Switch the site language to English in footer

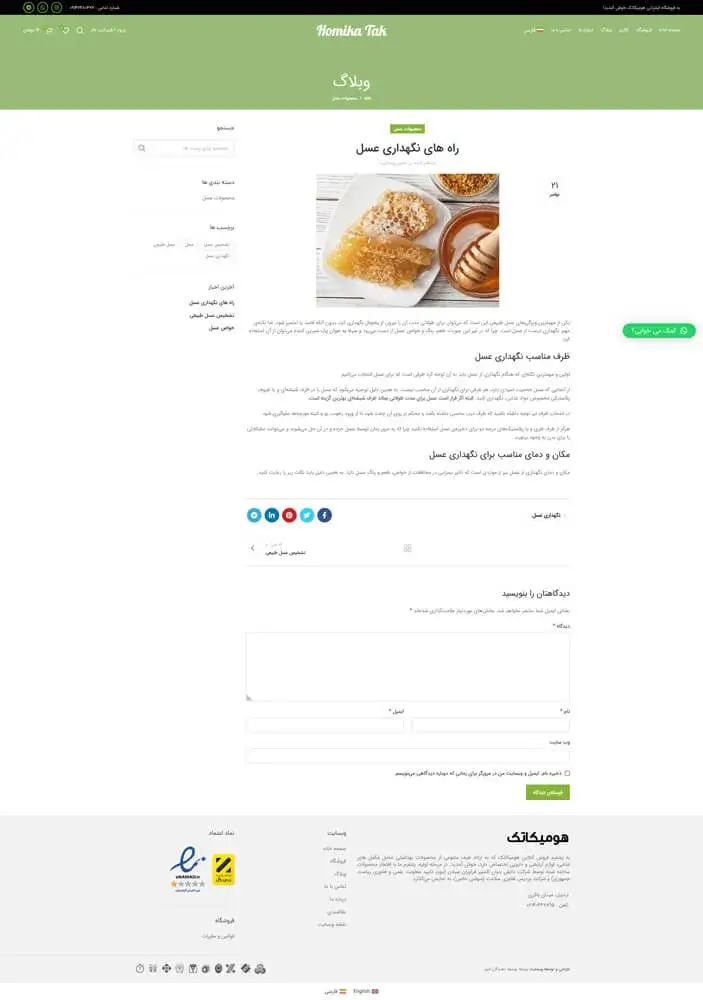point(364,991)
